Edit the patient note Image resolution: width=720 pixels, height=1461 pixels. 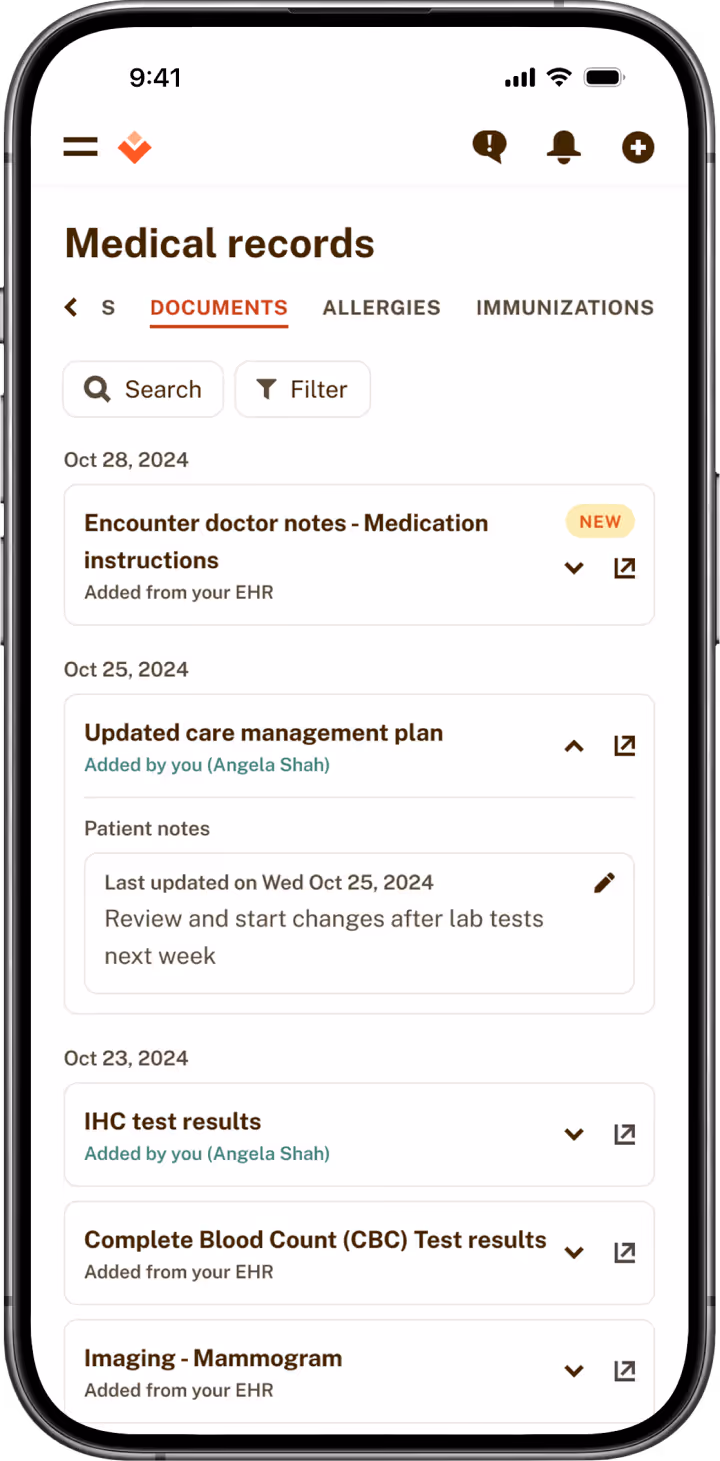[x=604, y=883]
